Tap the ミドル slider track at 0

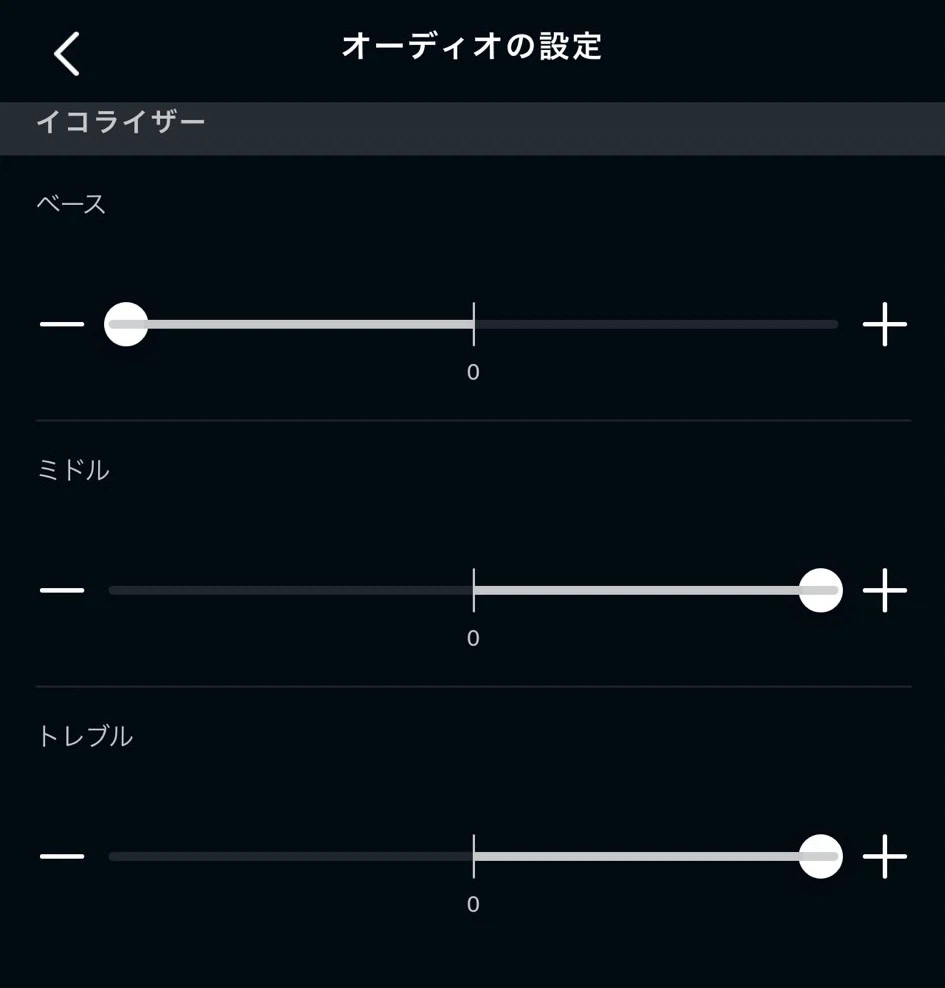[x=474, y=591]
